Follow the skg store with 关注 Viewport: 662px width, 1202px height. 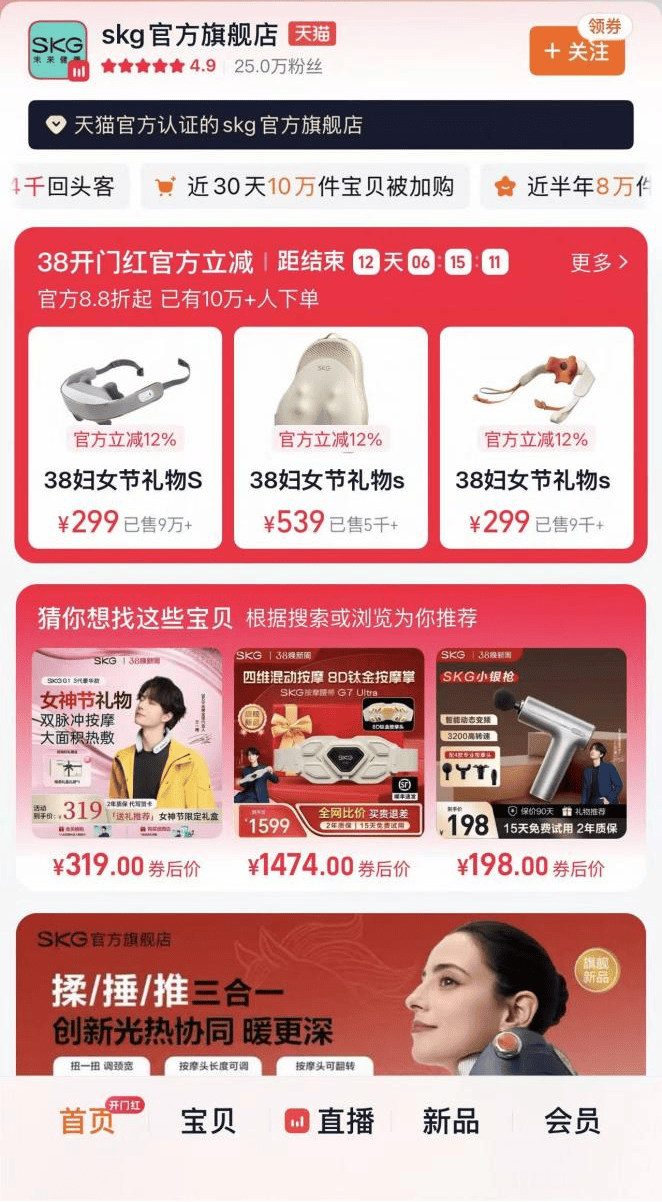click(576, 53)
